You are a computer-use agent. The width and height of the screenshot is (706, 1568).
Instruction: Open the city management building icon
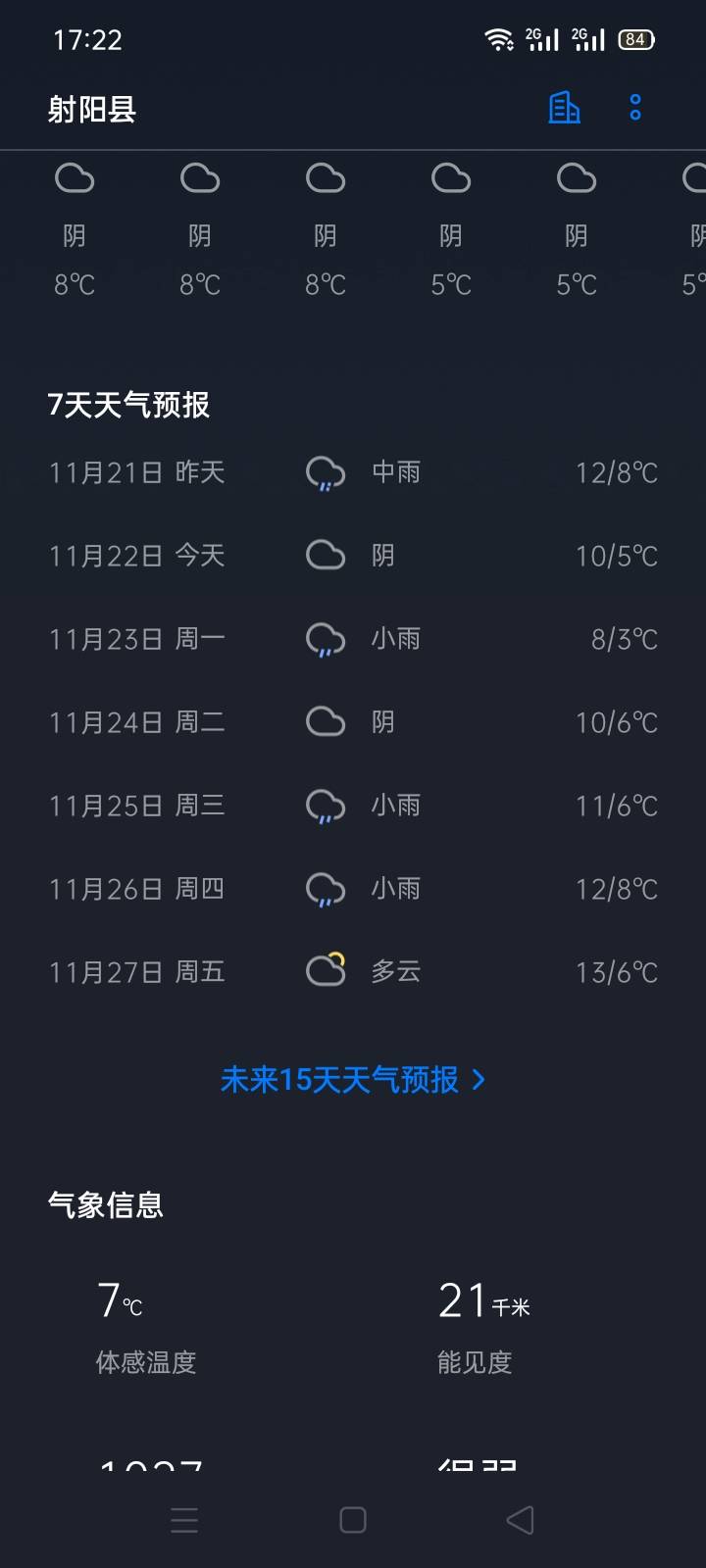[564, 108]
